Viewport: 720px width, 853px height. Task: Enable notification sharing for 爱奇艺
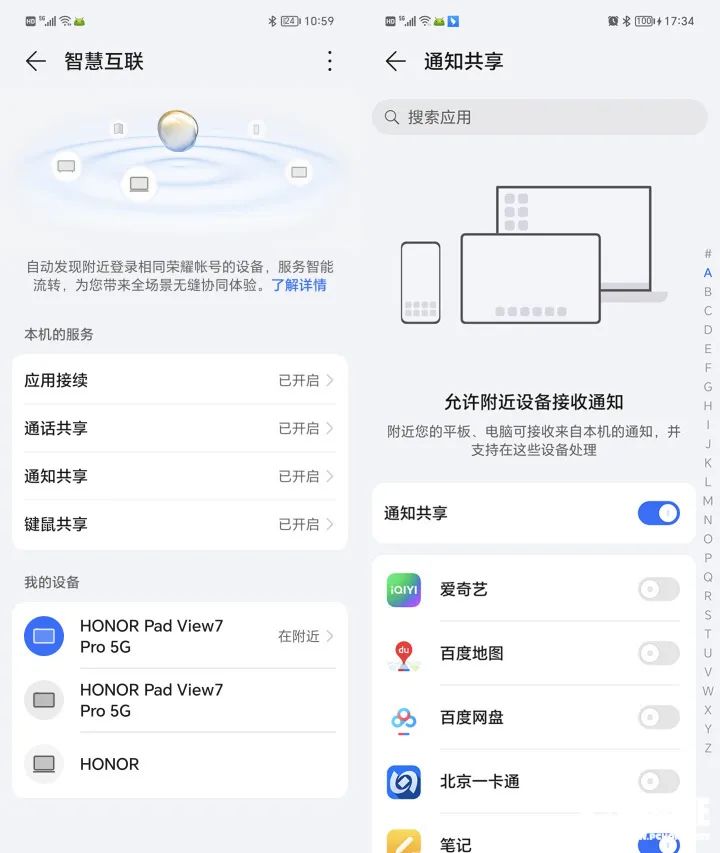658,589
